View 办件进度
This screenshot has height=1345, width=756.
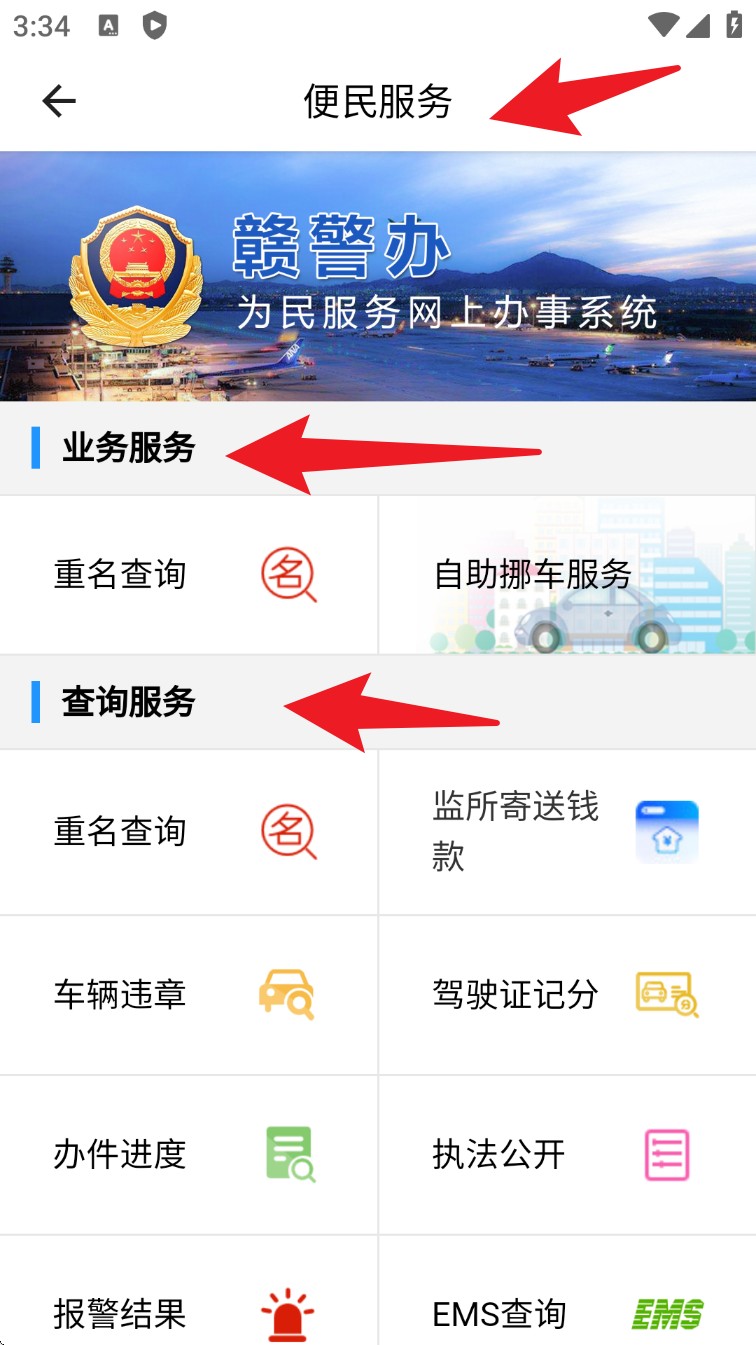[188, 1154]
